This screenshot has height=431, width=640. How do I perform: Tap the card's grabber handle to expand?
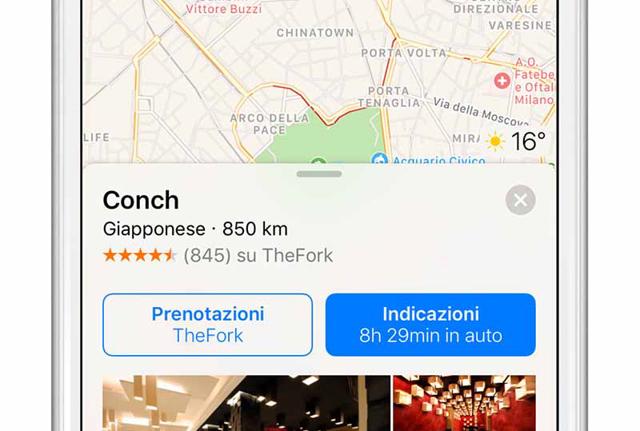click(x=319, y=174)
